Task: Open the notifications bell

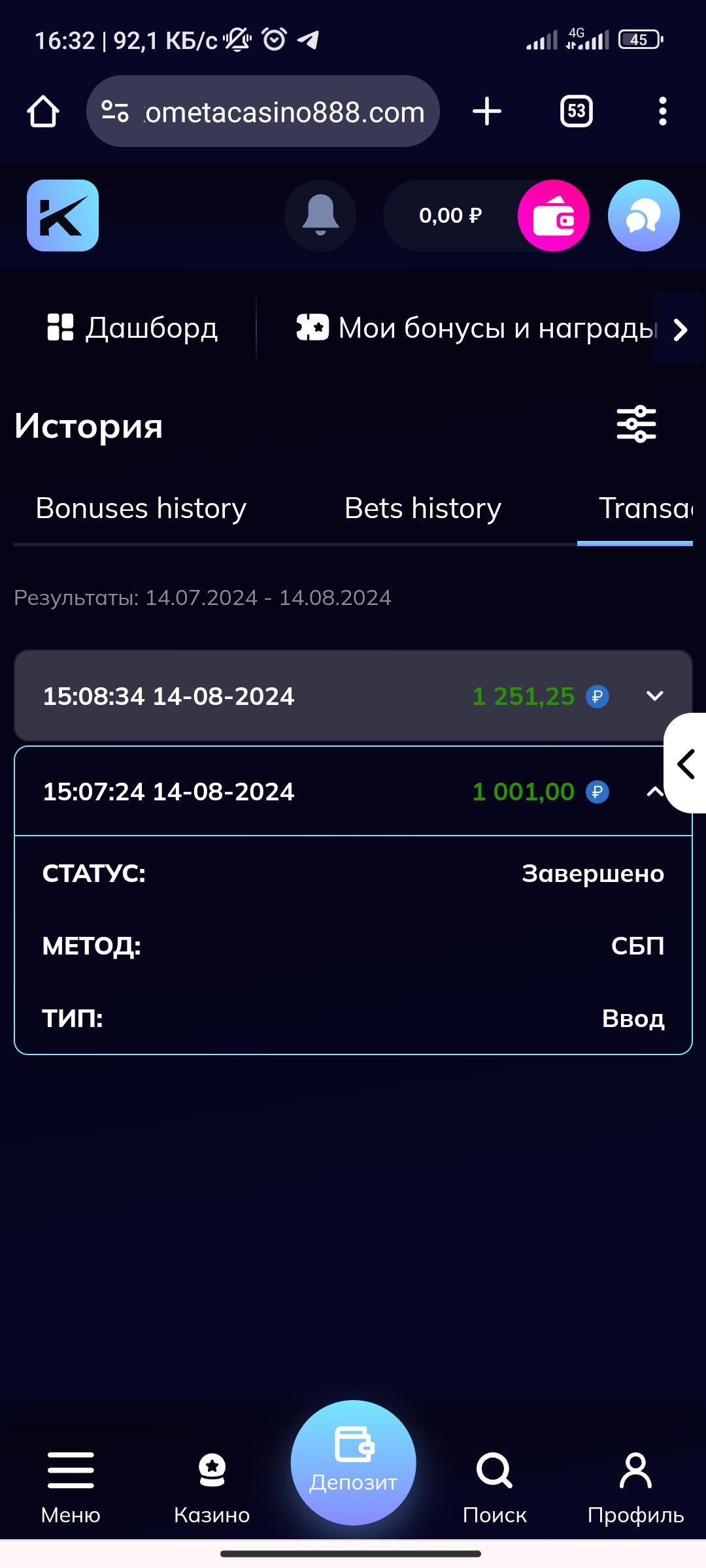Action: pyautogui.click(x=320, y=216)
